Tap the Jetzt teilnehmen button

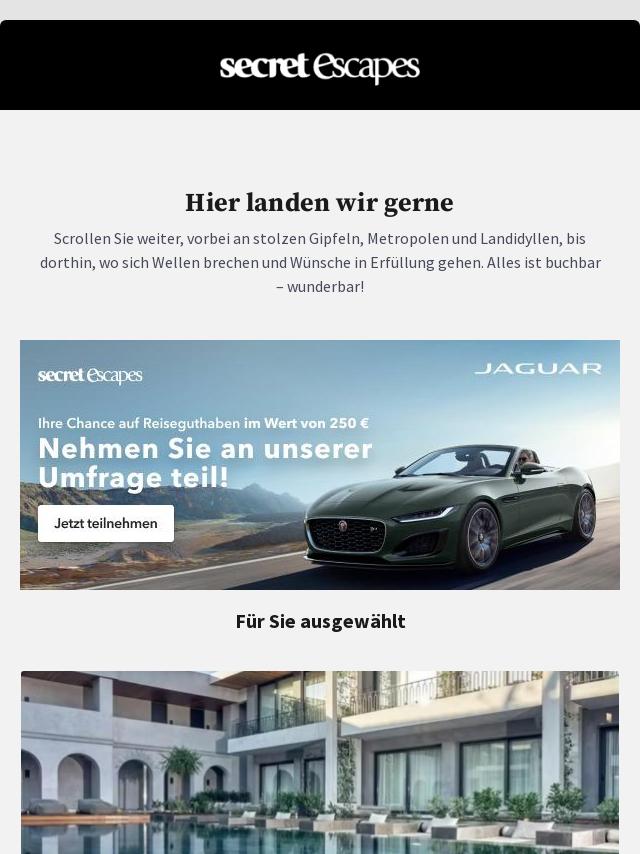pyautogui.click(x=106, y=523)
